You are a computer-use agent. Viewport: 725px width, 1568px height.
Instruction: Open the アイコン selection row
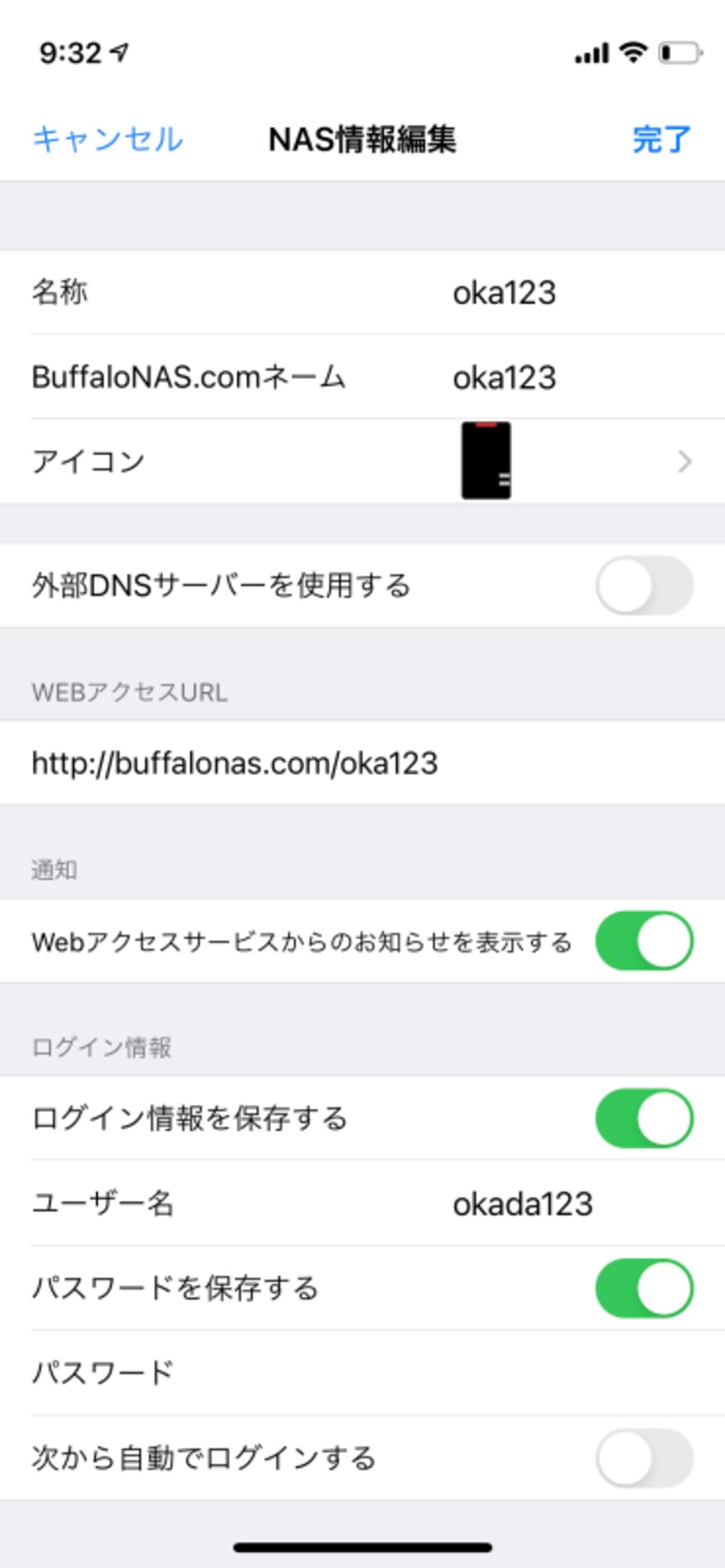pos(362,461)
